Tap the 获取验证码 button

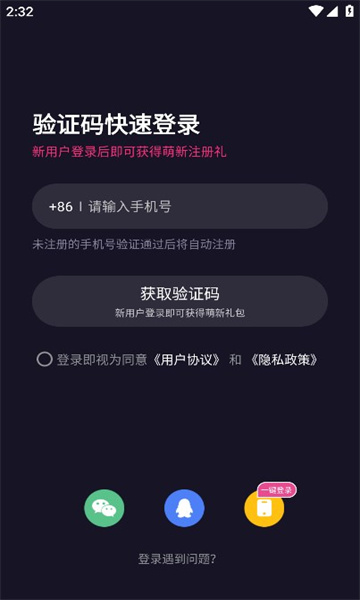click(x=180, y=301)
